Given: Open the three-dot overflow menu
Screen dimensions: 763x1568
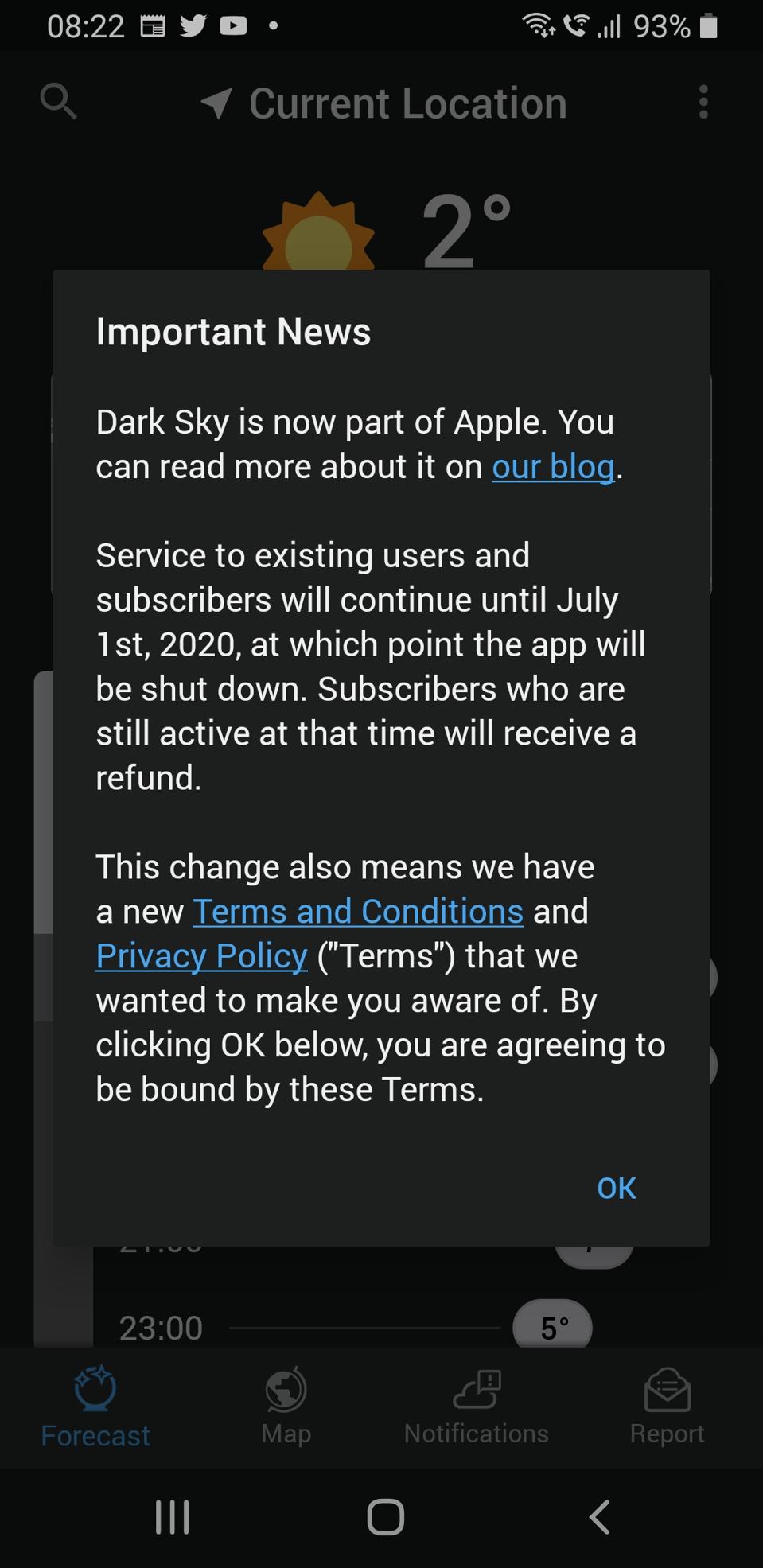Looking at the screenshot, I should 703,103.
